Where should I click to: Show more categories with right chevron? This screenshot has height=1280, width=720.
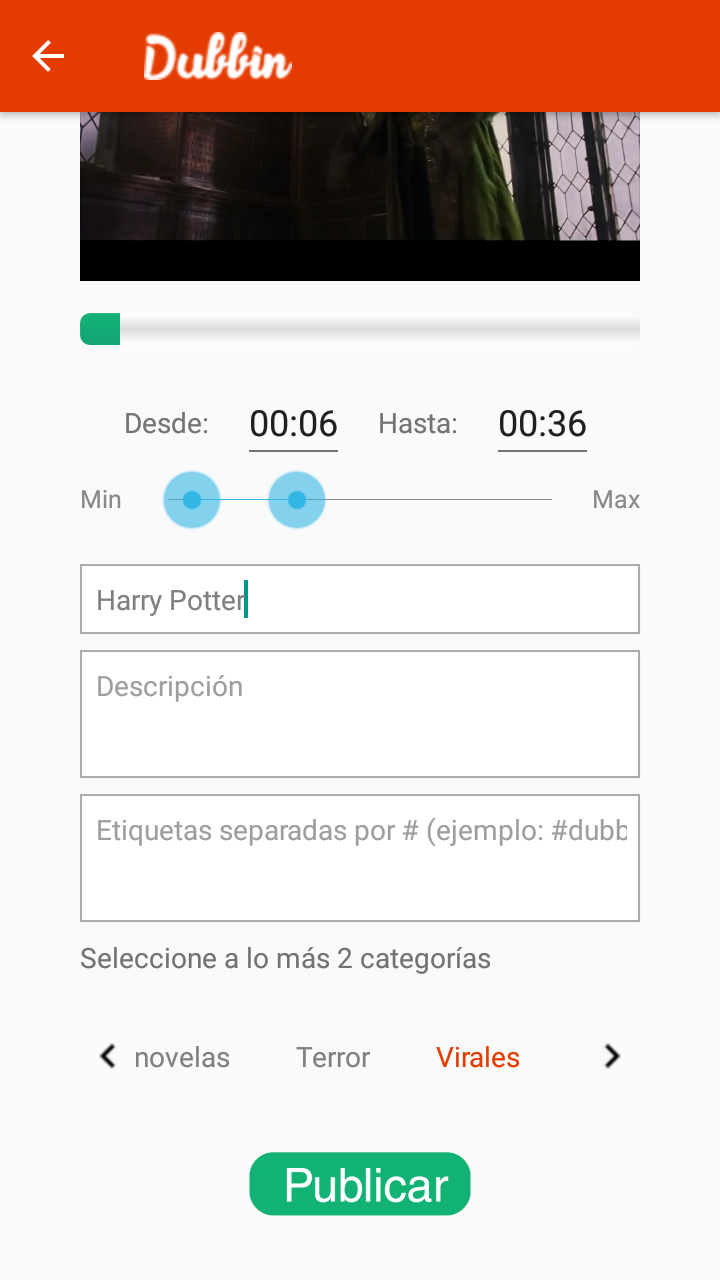tap(612, 1056)
